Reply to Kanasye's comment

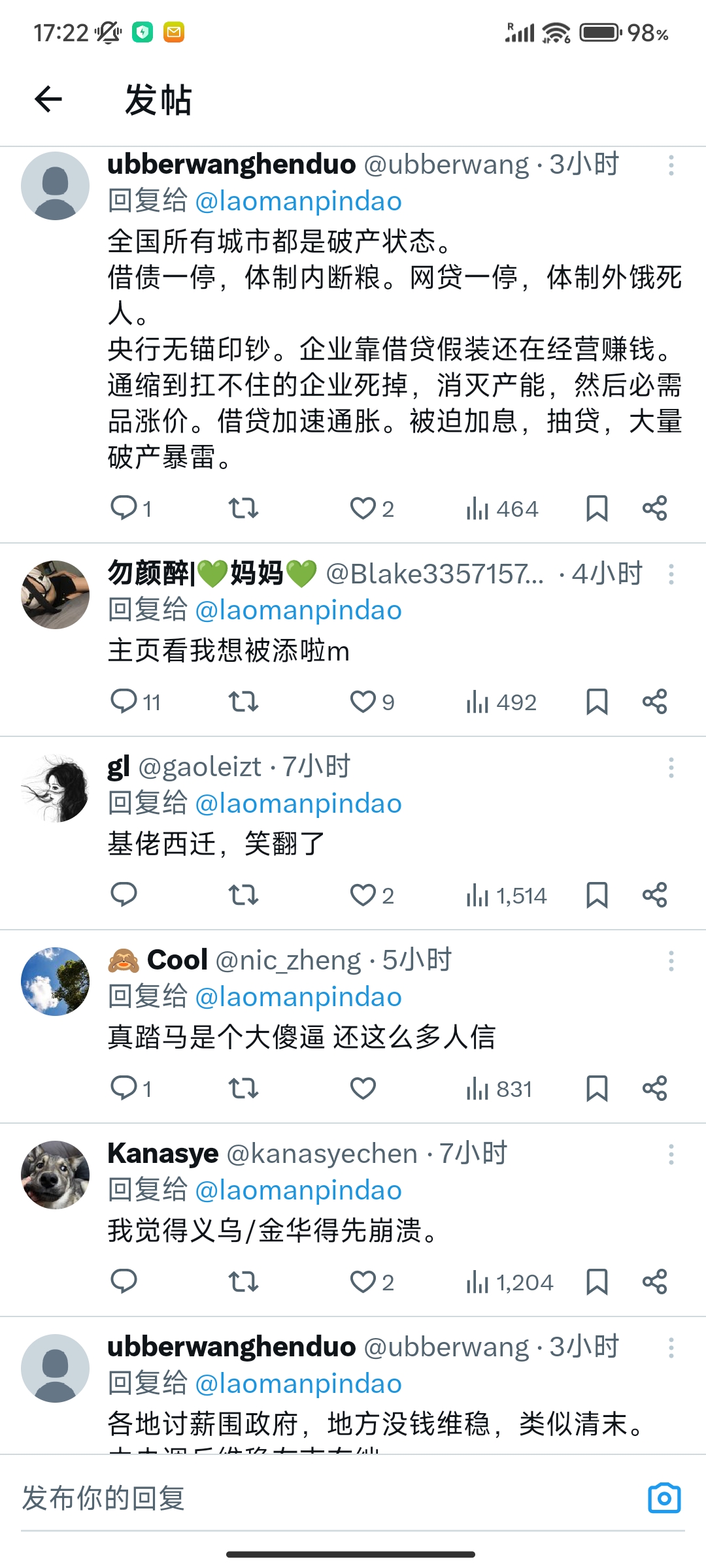[124, 1282]
